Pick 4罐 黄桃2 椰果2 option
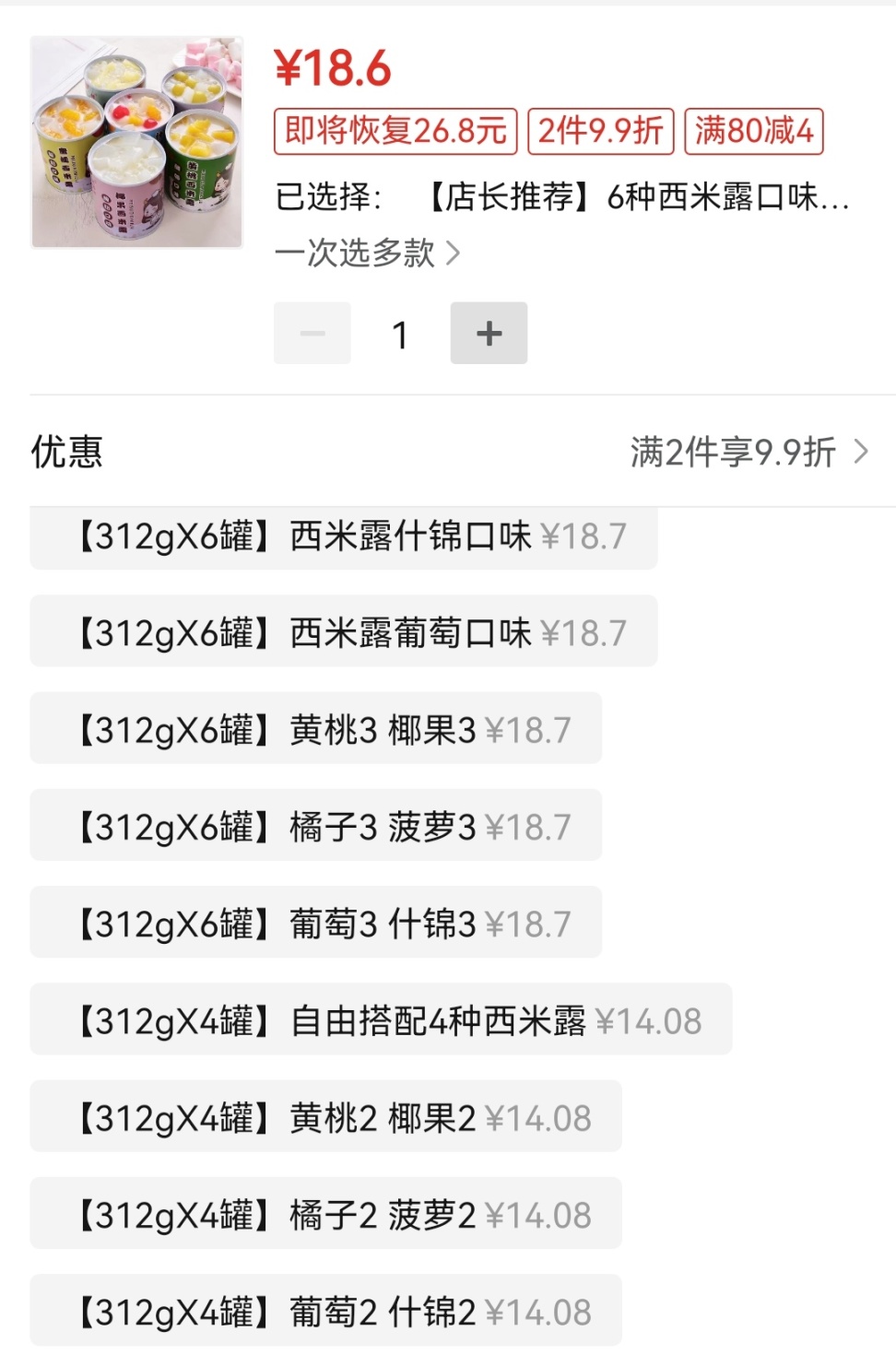The image size is (896, 1366). coord(325,1117)
